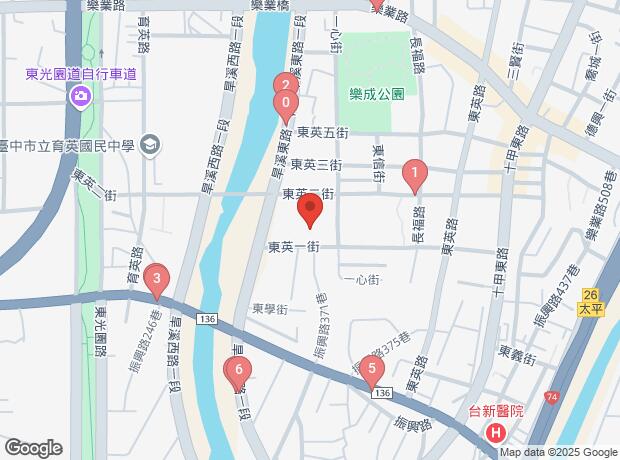This screenshot has height=460, width=620.
Task: Tap the unnumbered red center pin
Action: pyautogui.click(x=310, y=211)
